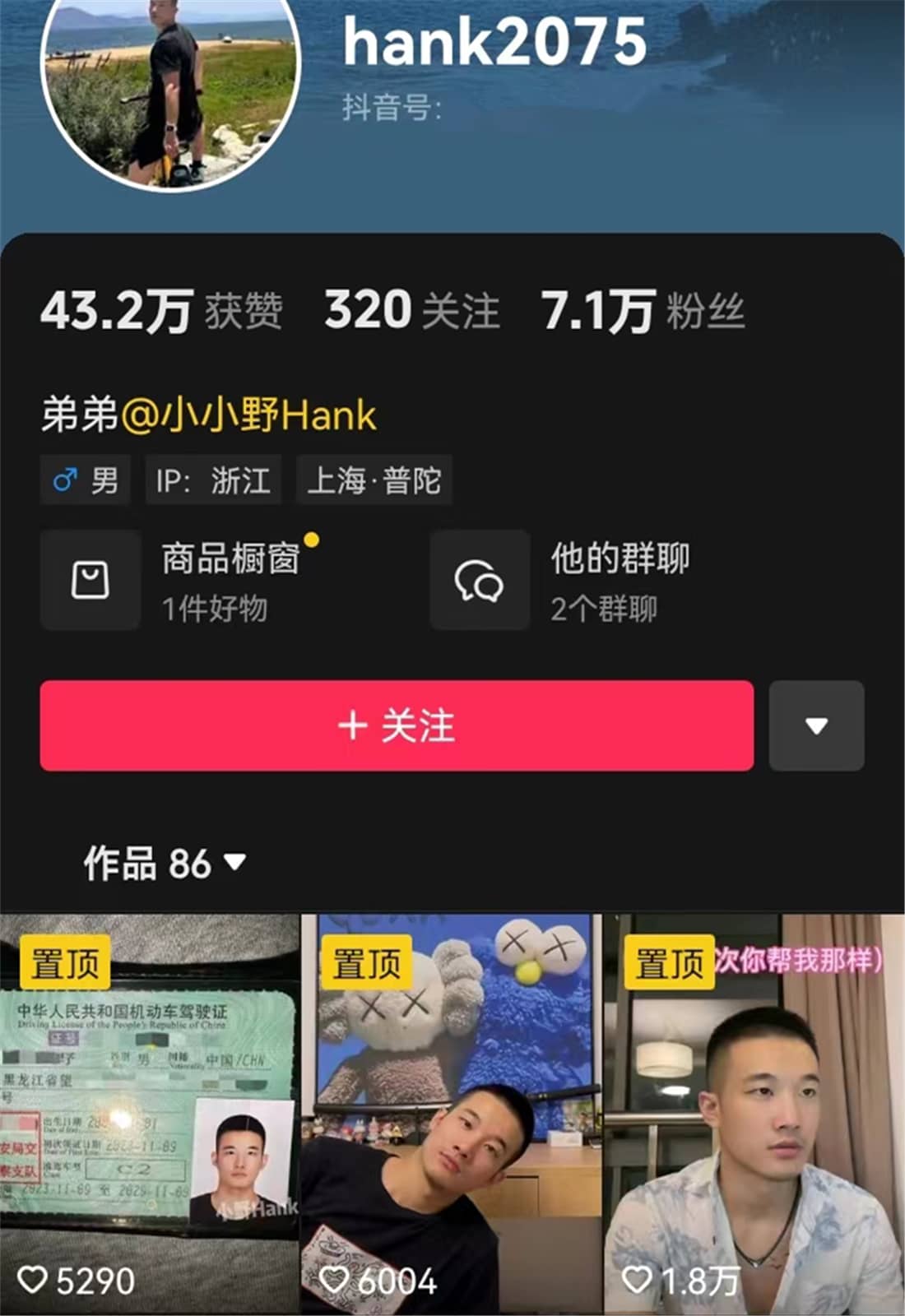View the profile avatar photo
Viewport: 905px width, 1316px height.
[171, 82]
